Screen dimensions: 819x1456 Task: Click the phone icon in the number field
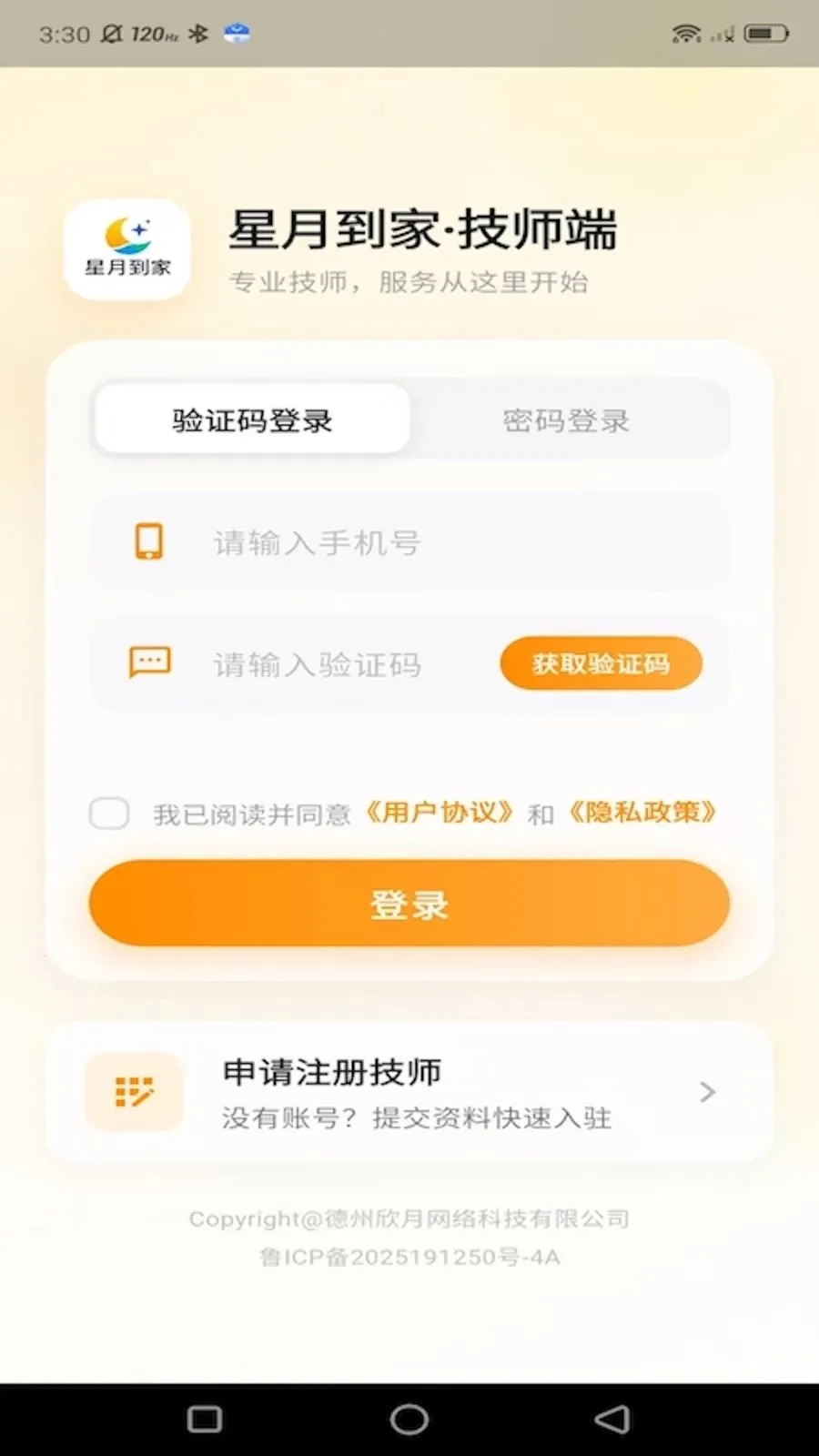[x=150, y=541]
